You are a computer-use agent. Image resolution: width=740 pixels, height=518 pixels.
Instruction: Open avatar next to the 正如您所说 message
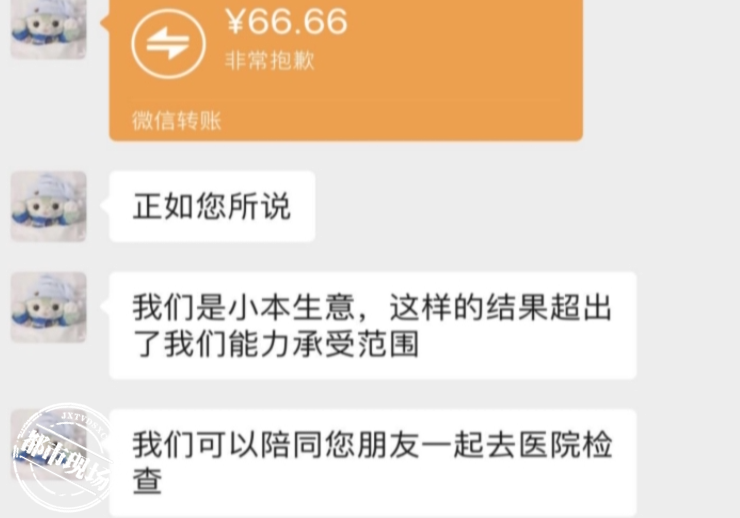[x=48, y=205]
